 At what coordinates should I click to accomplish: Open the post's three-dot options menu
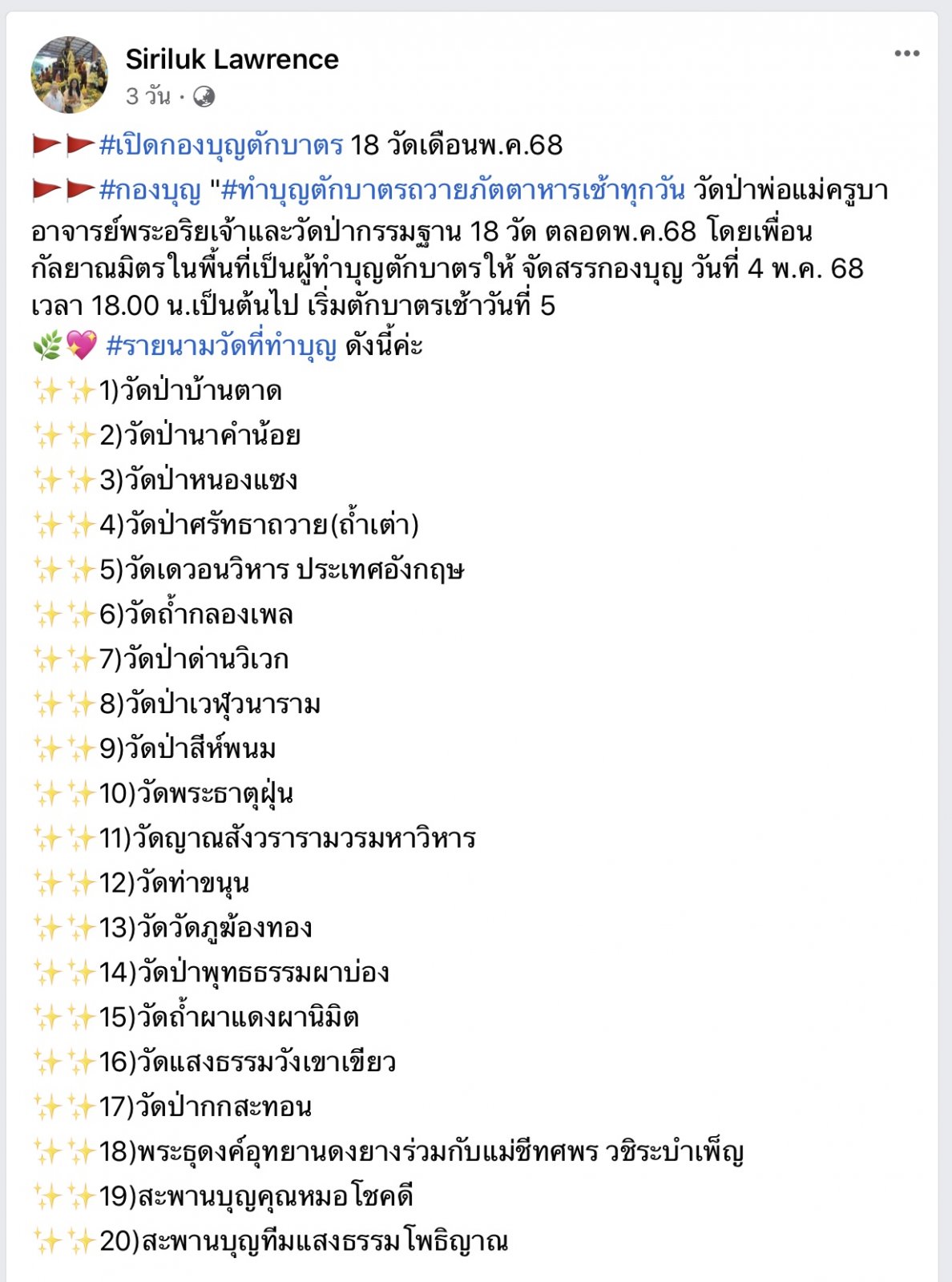click(906, 54)
